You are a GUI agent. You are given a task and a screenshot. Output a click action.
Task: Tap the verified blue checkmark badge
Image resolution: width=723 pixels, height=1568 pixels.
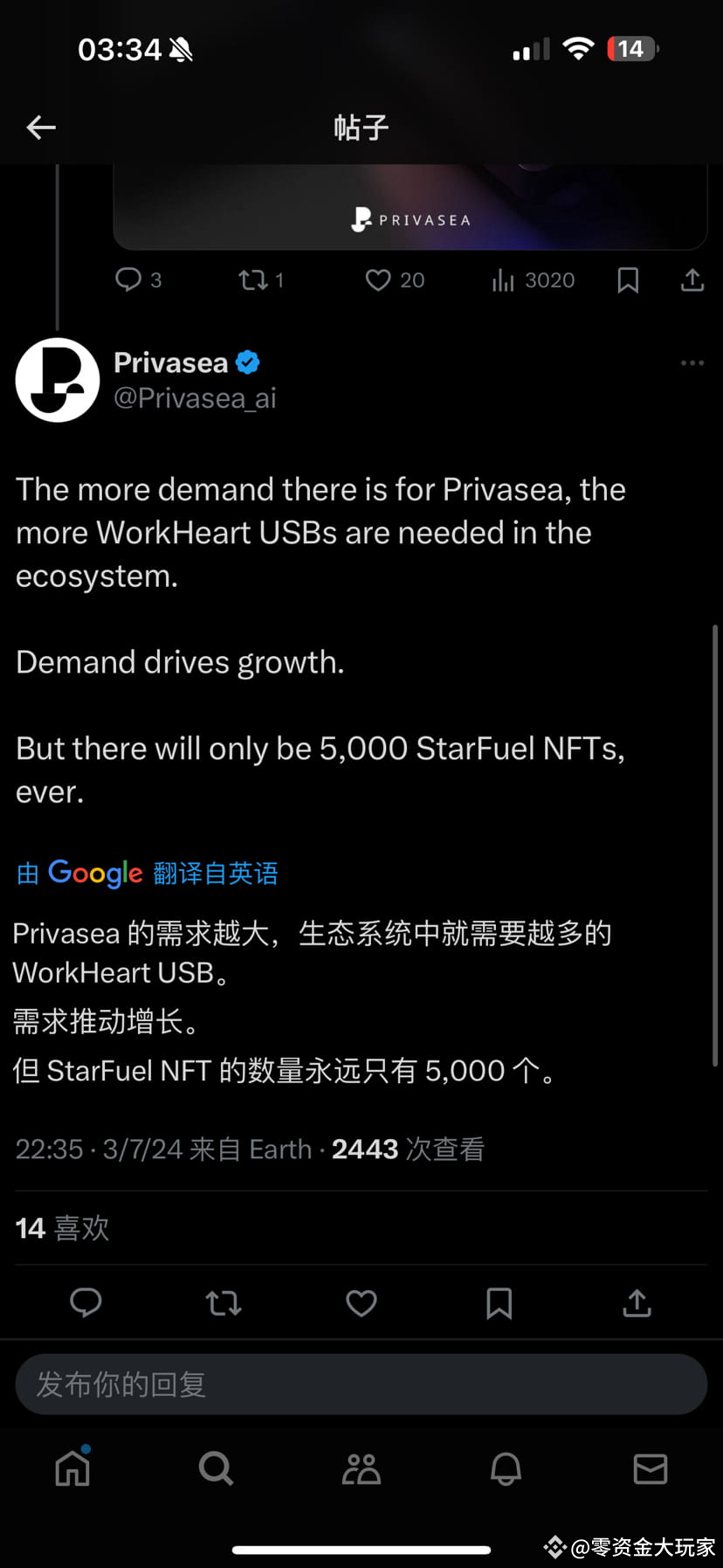247,362
